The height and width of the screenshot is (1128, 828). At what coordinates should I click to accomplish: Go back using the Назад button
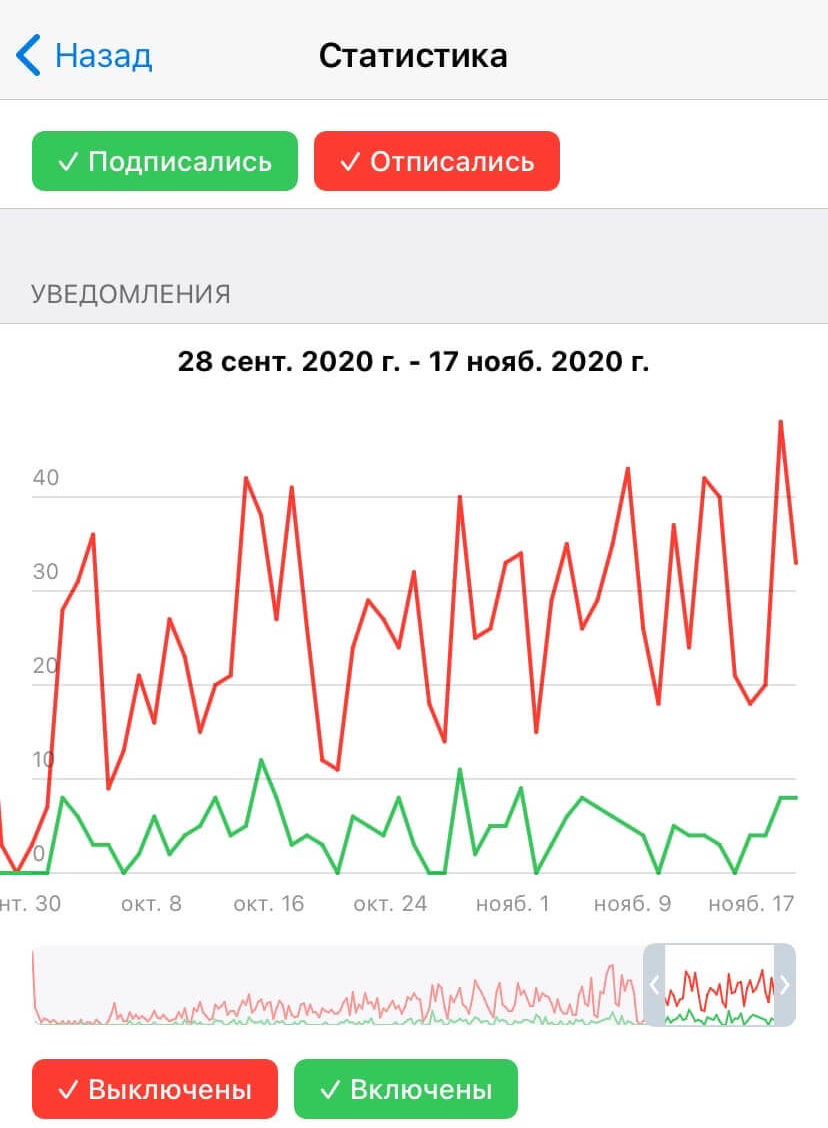click(x=86, y=55)
